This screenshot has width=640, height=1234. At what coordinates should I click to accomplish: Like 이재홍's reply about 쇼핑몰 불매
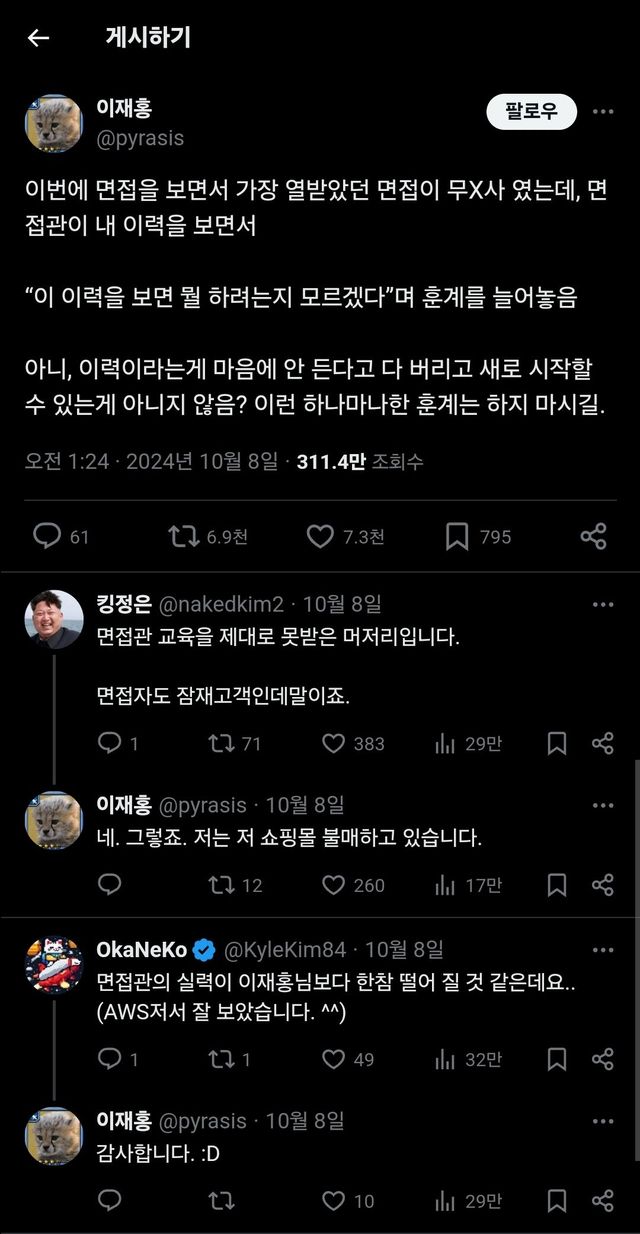pos(334,885)
